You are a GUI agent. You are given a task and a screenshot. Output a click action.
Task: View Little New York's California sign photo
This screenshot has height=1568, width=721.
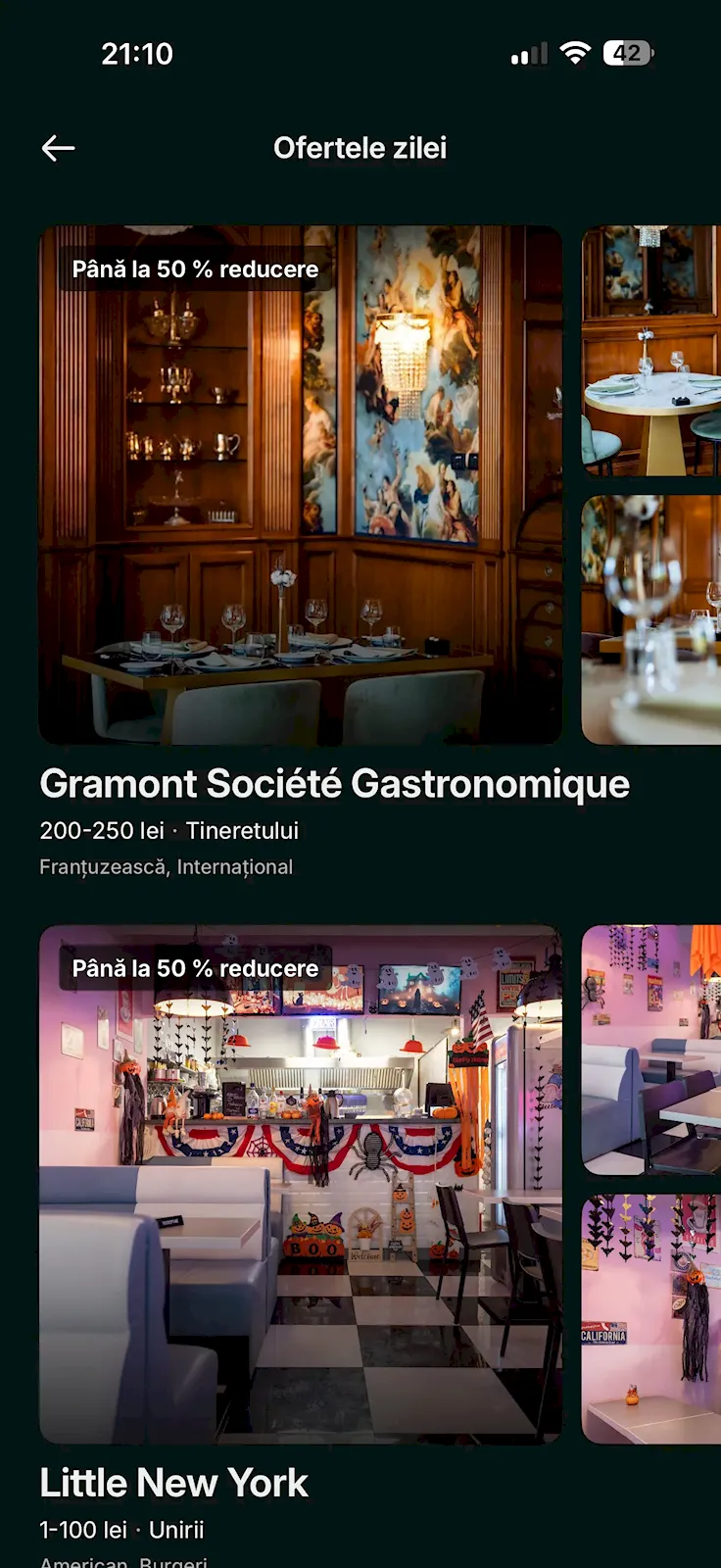tap(651, 1318)
